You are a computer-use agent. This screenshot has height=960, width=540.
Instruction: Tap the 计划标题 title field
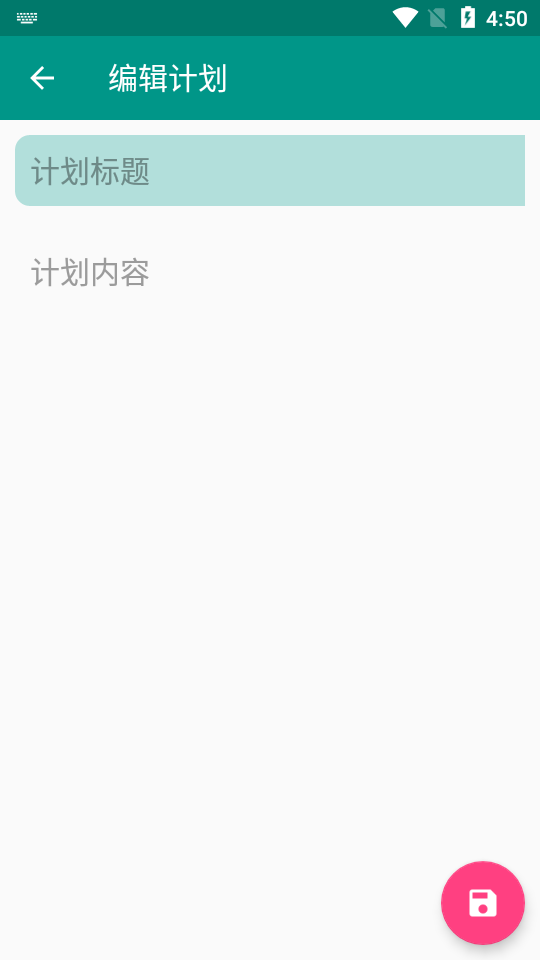(270, 171)
